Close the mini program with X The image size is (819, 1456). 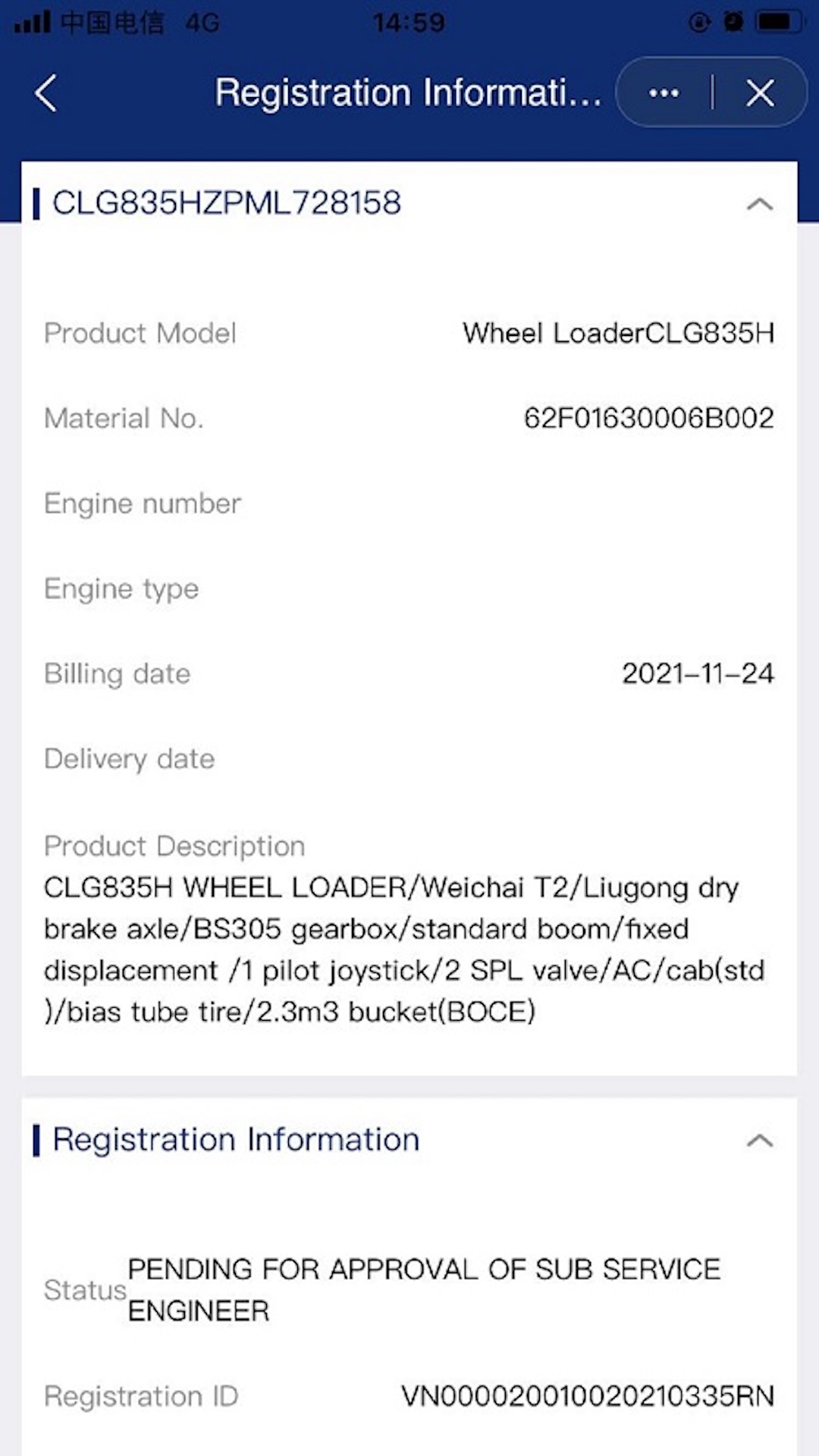tap(760, 93)
